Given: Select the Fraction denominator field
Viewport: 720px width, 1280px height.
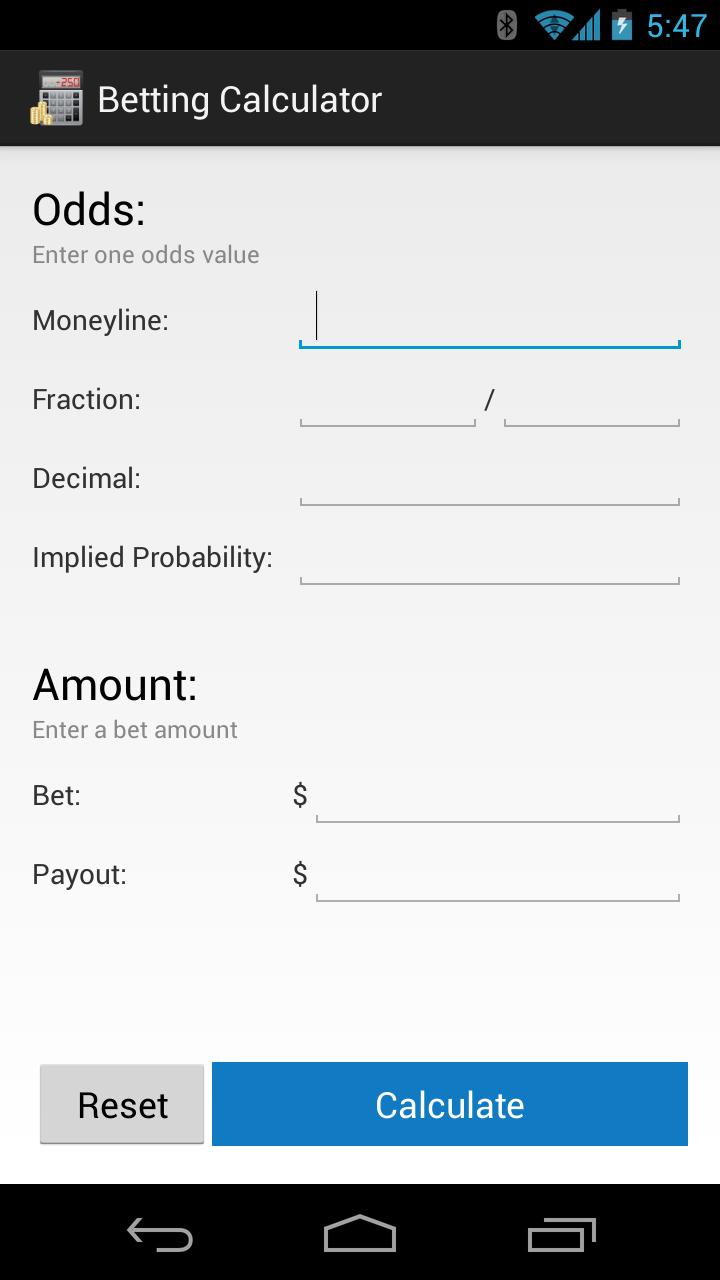Looking at the screenshot, I should point(591,405).
